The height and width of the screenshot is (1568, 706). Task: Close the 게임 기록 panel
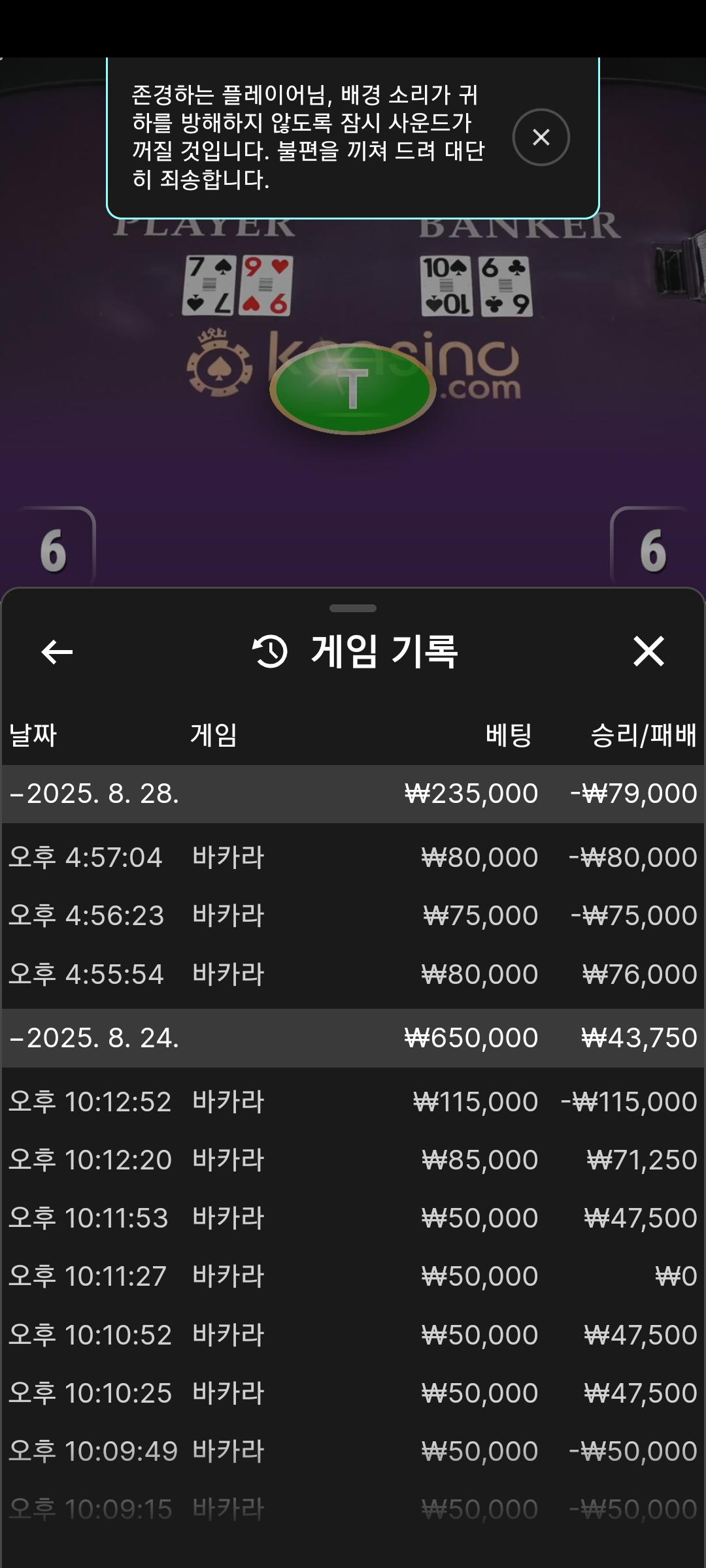pos(648,651)
